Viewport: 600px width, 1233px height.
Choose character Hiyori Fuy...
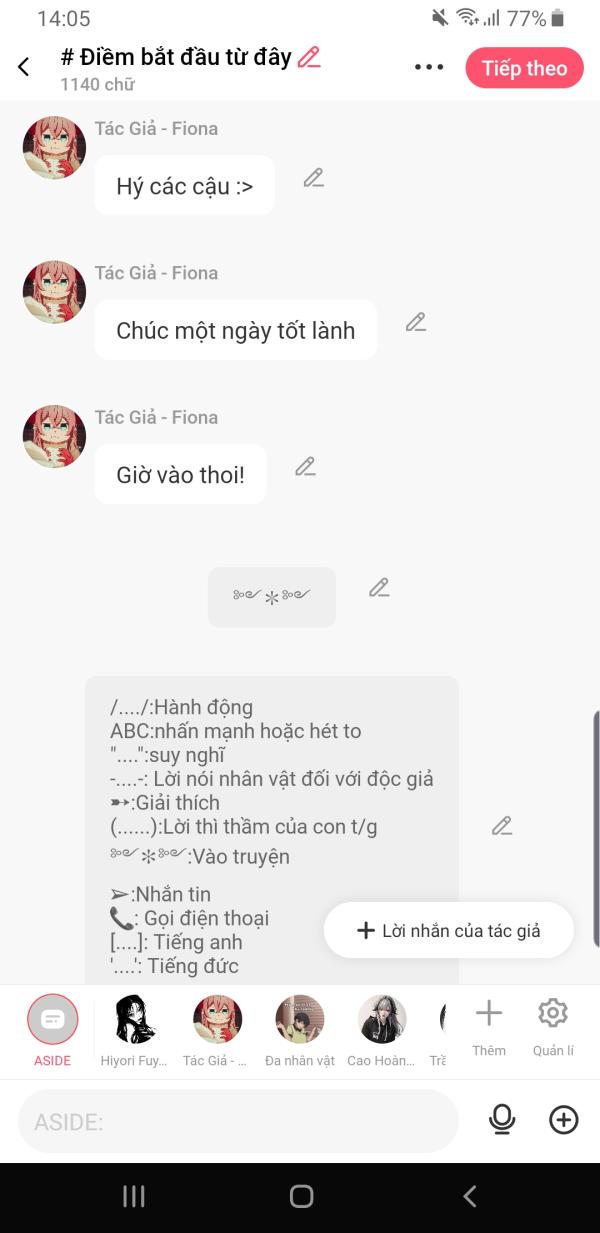(x=133, y=1020)
